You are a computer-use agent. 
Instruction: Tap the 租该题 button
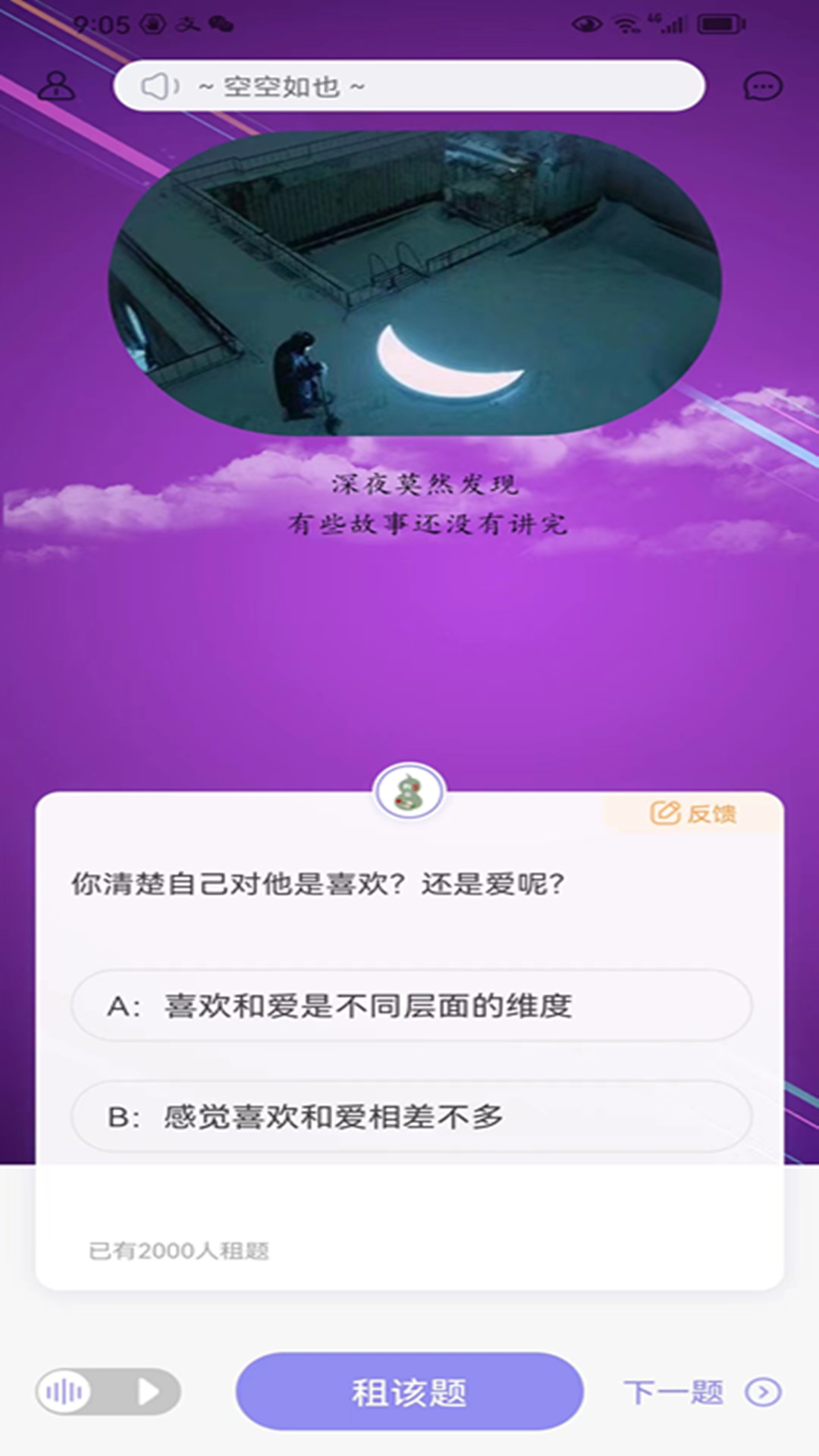(x=409, y=1392)
